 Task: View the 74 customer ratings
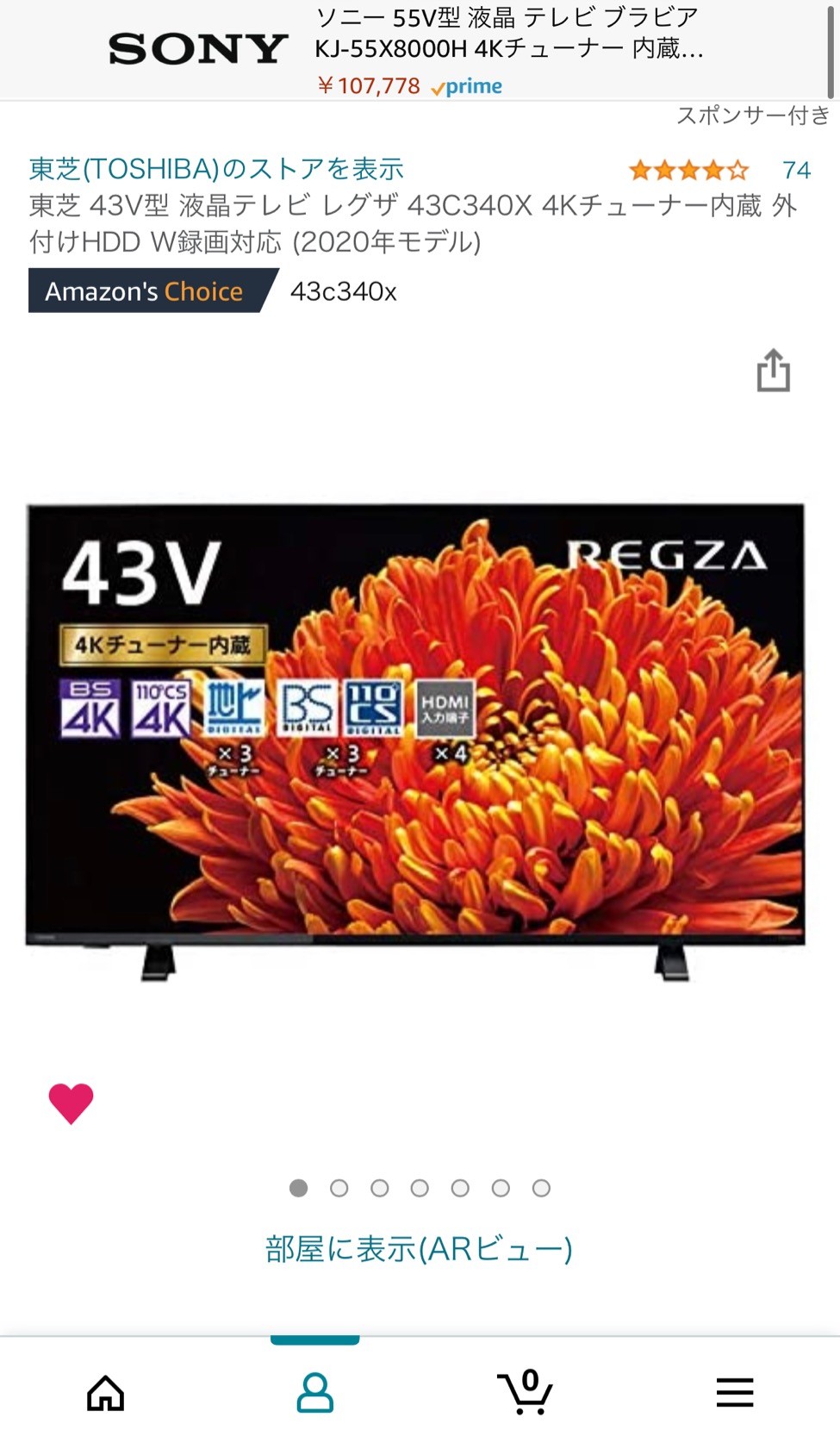tap(796, 170)
